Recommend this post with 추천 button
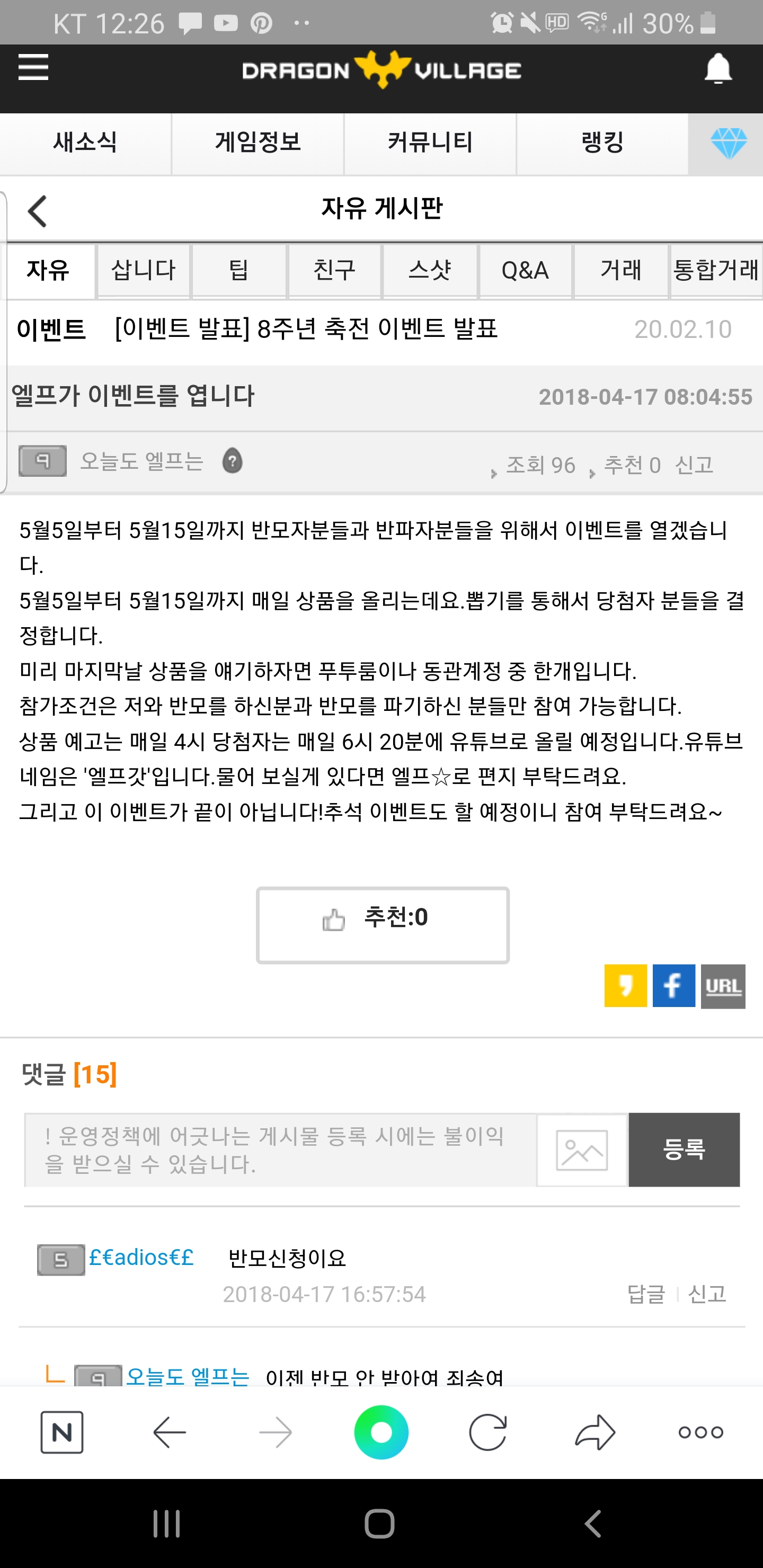 383,924
